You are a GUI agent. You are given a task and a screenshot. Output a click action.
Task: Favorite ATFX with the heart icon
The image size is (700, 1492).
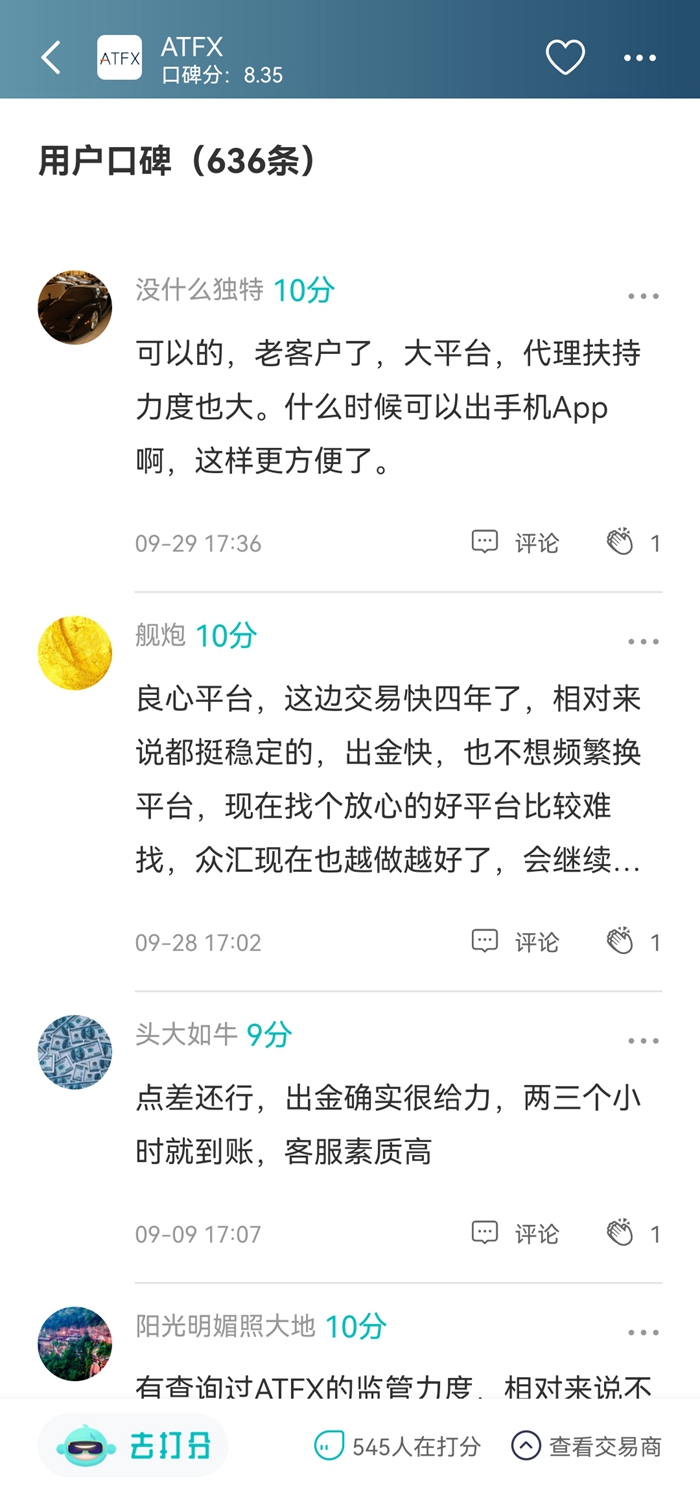pos(565,58)
